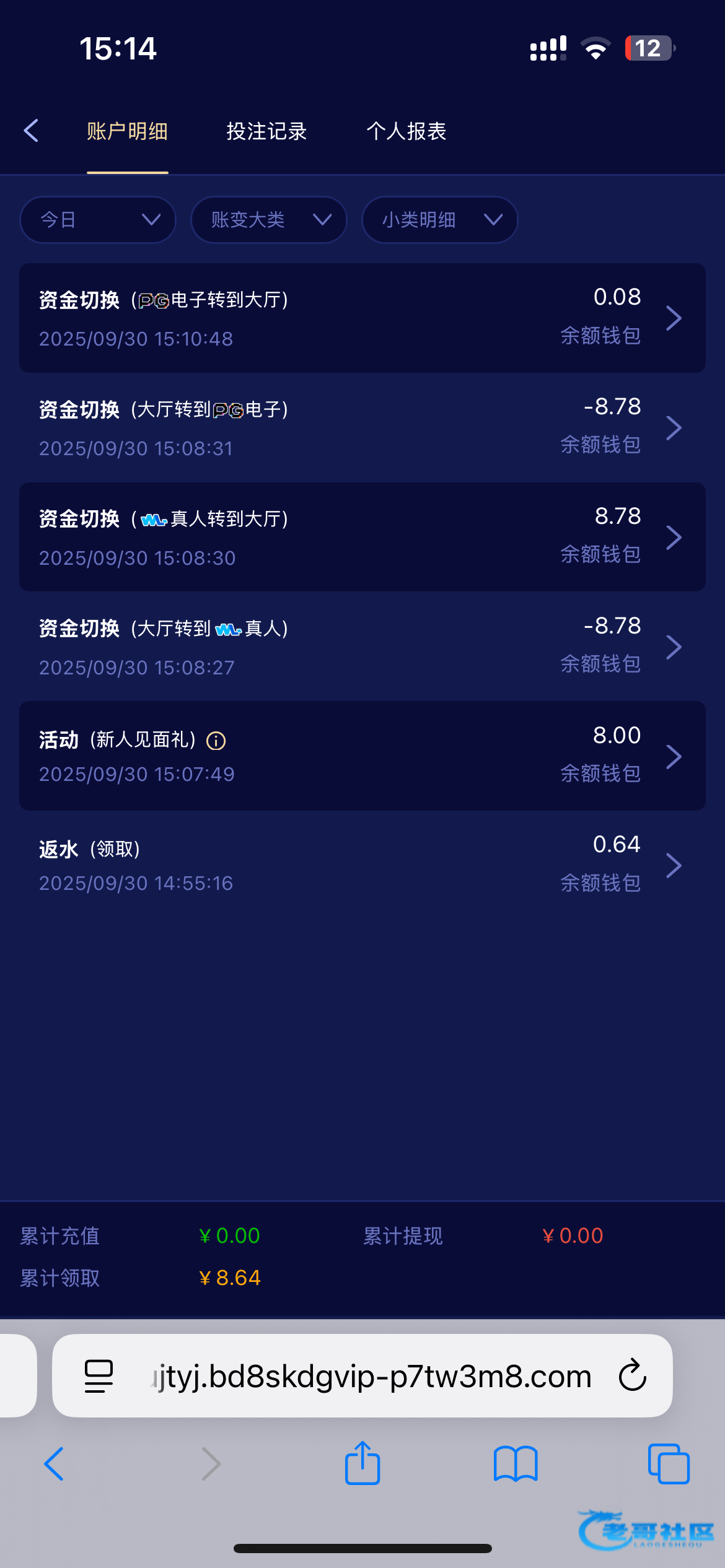Open the 返水 领取 0.64 record
Viewport: 725px width, 1568px height.
pos(362,865)
